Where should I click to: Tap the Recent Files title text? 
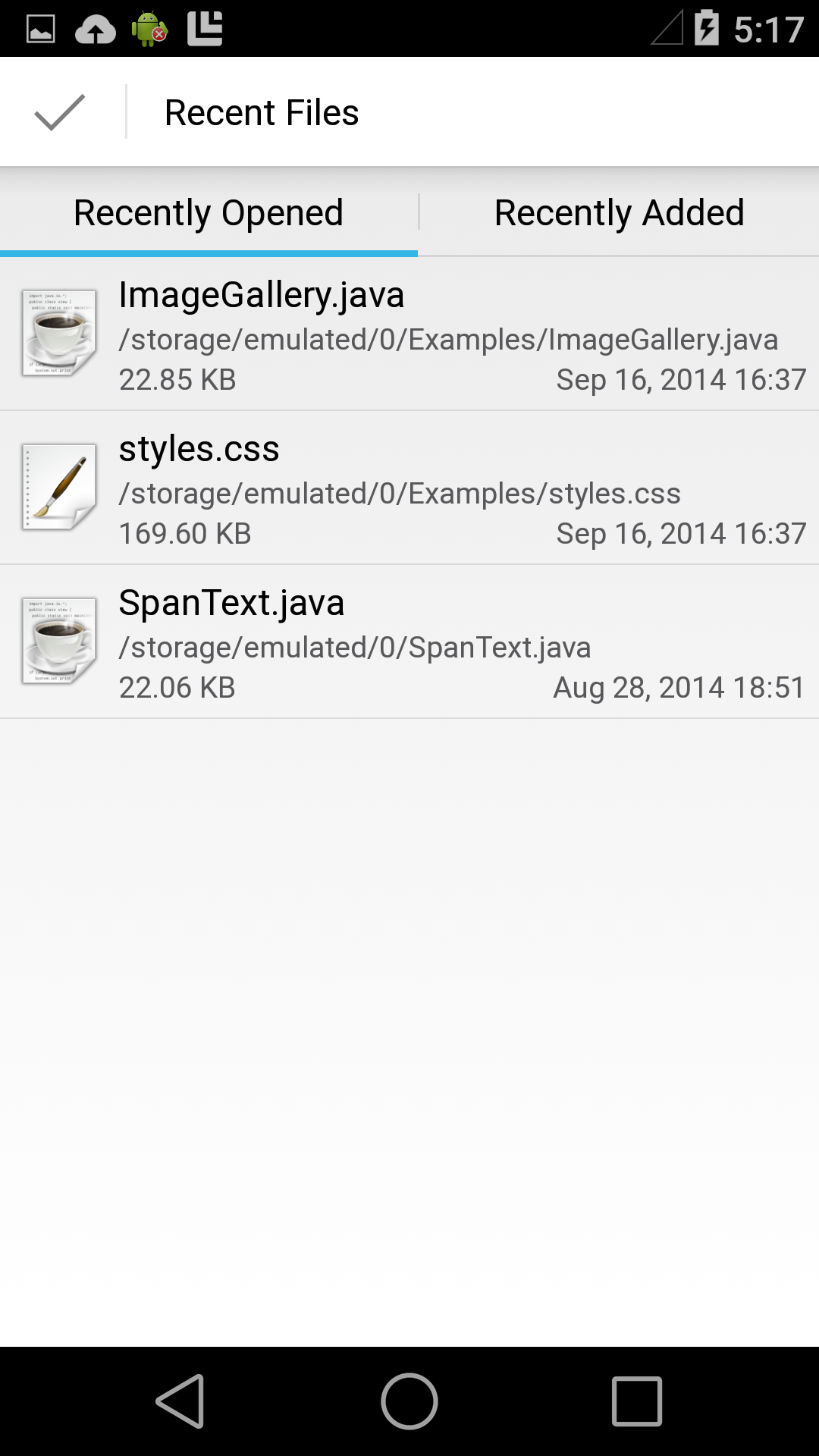(x=262, y=112)
